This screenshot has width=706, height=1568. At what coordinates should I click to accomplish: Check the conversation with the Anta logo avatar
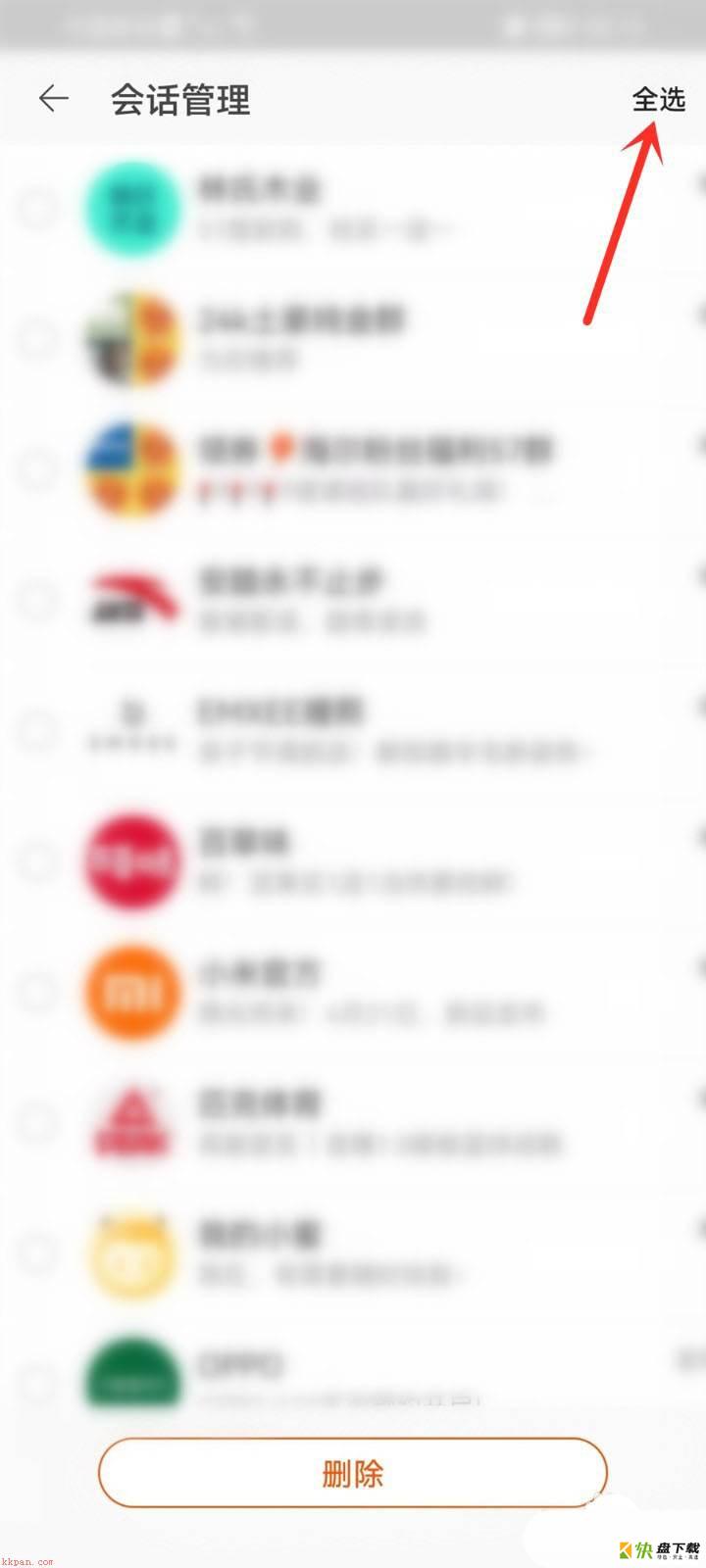39,600
